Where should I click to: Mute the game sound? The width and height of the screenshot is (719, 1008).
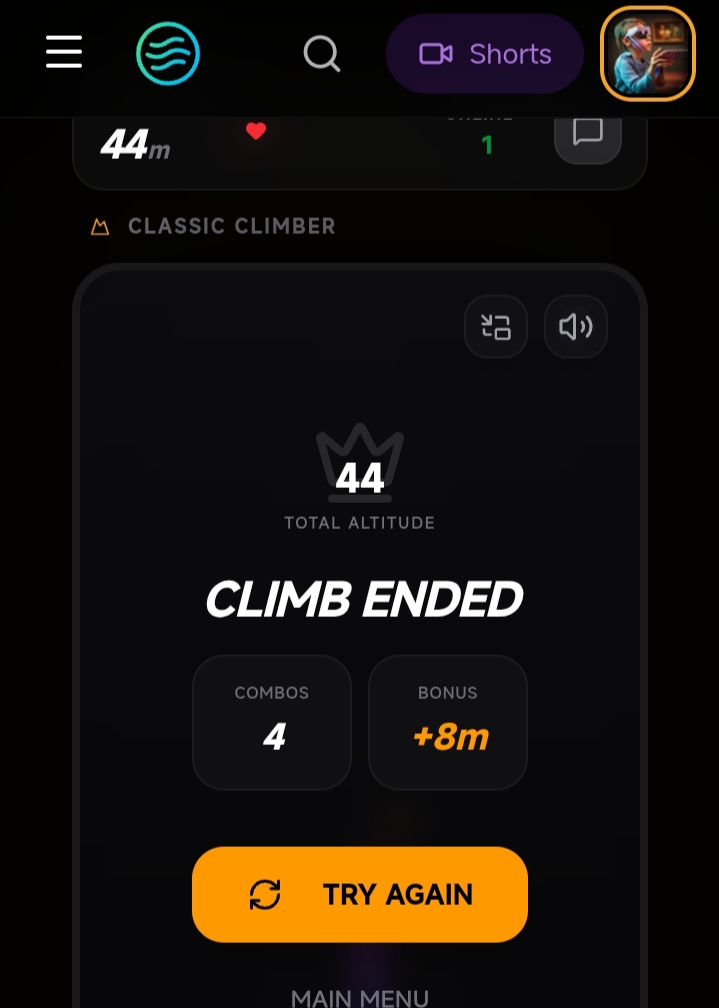pos(576,327)
